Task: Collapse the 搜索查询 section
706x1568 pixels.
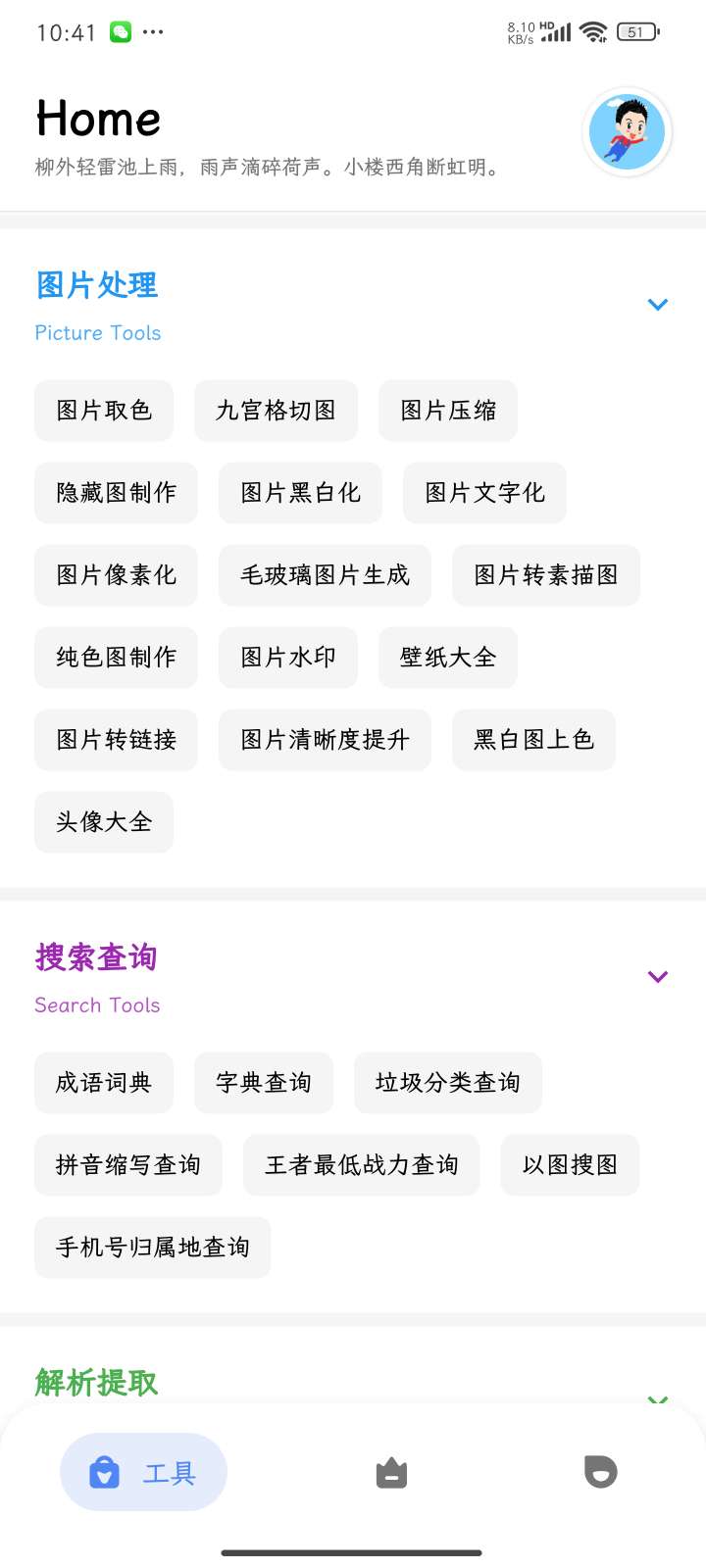Action: (x=658, y=977)
